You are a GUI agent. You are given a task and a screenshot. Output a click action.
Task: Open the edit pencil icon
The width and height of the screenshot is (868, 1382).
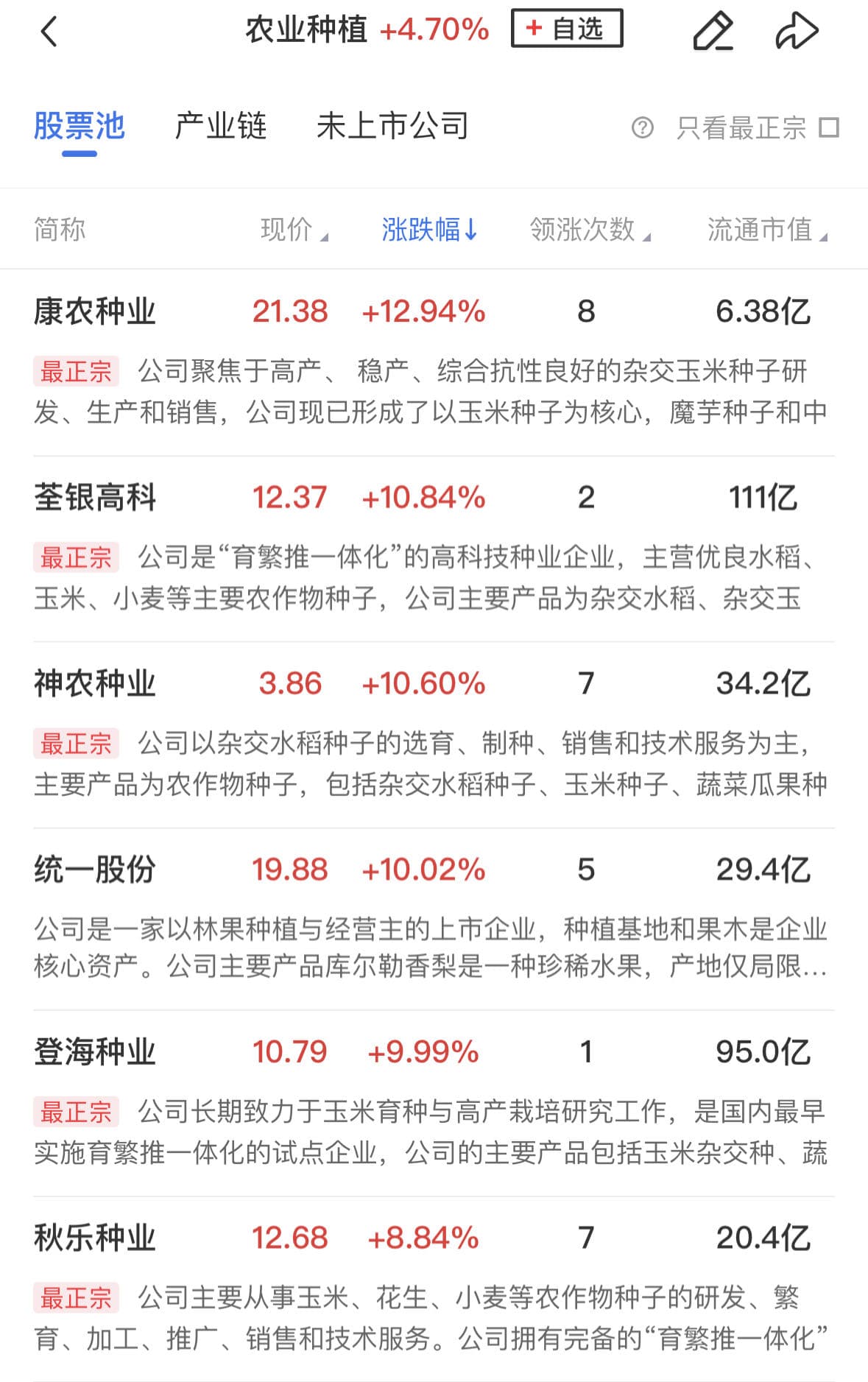point(713,32)
